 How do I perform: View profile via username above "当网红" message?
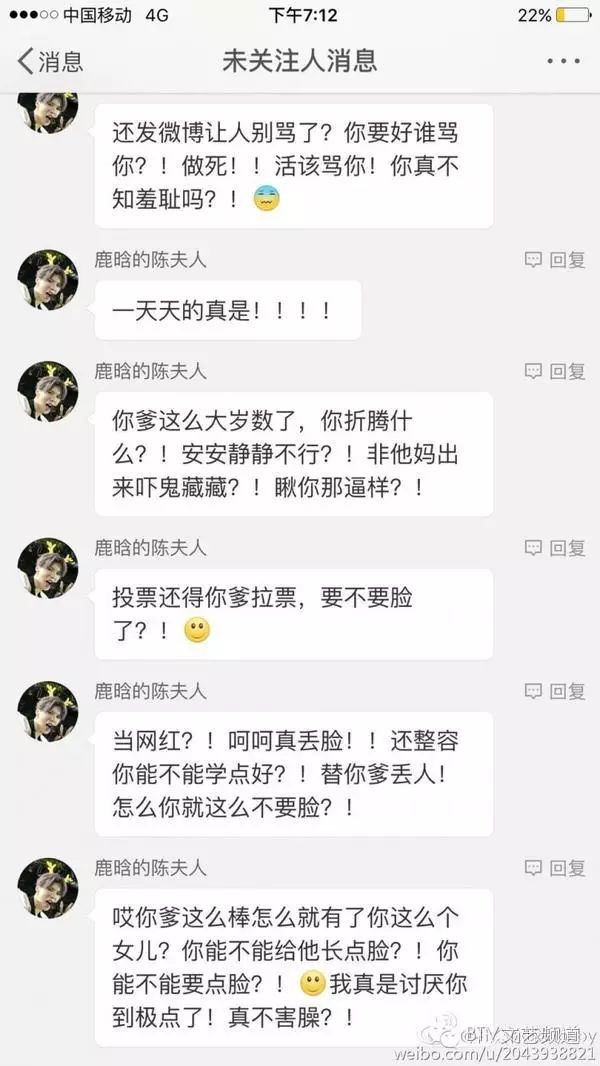point(150,691)
